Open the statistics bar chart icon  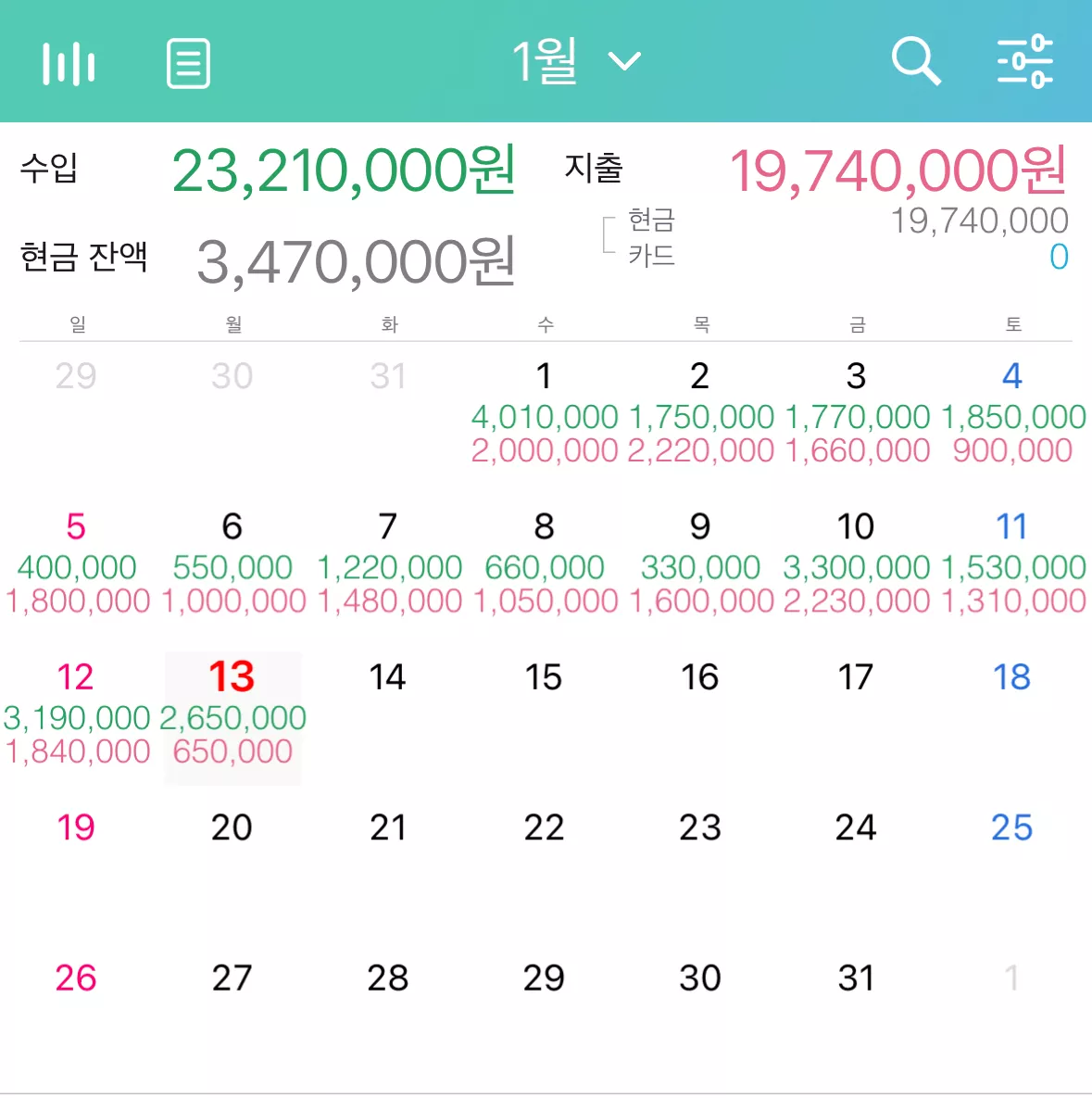pyautogui.click(x=69, y=64)
